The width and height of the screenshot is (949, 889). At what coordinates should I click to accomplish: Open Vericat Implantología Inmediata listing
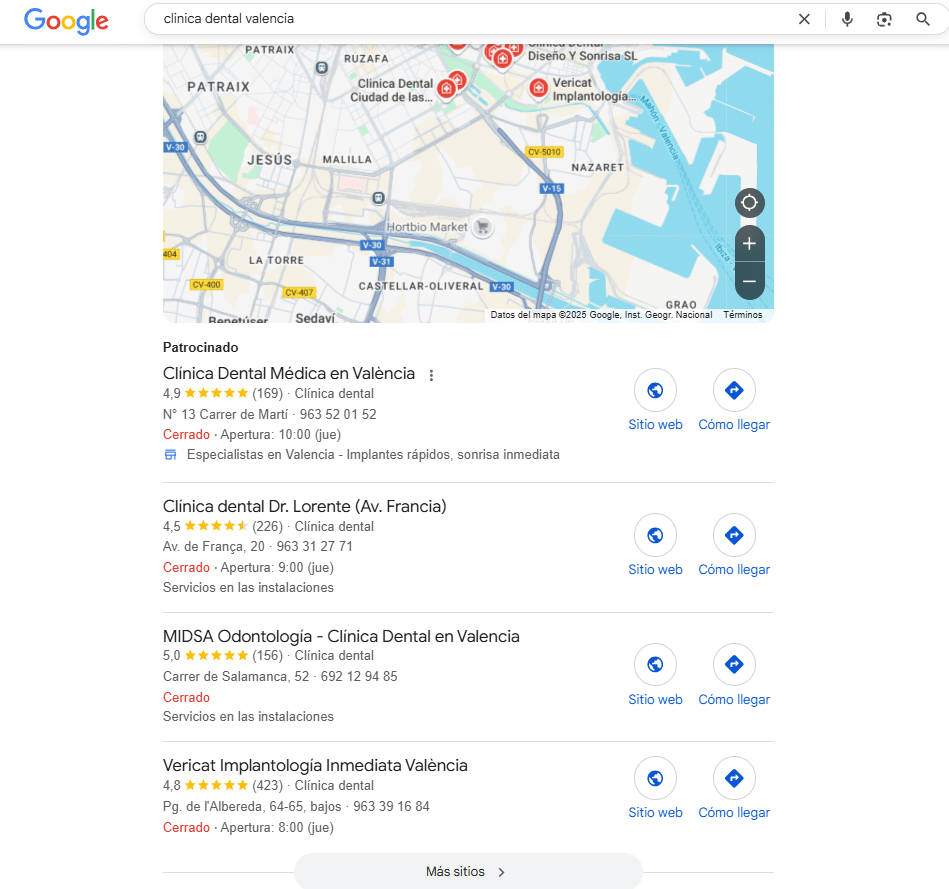pyautogui.click(x=315, y=765)
